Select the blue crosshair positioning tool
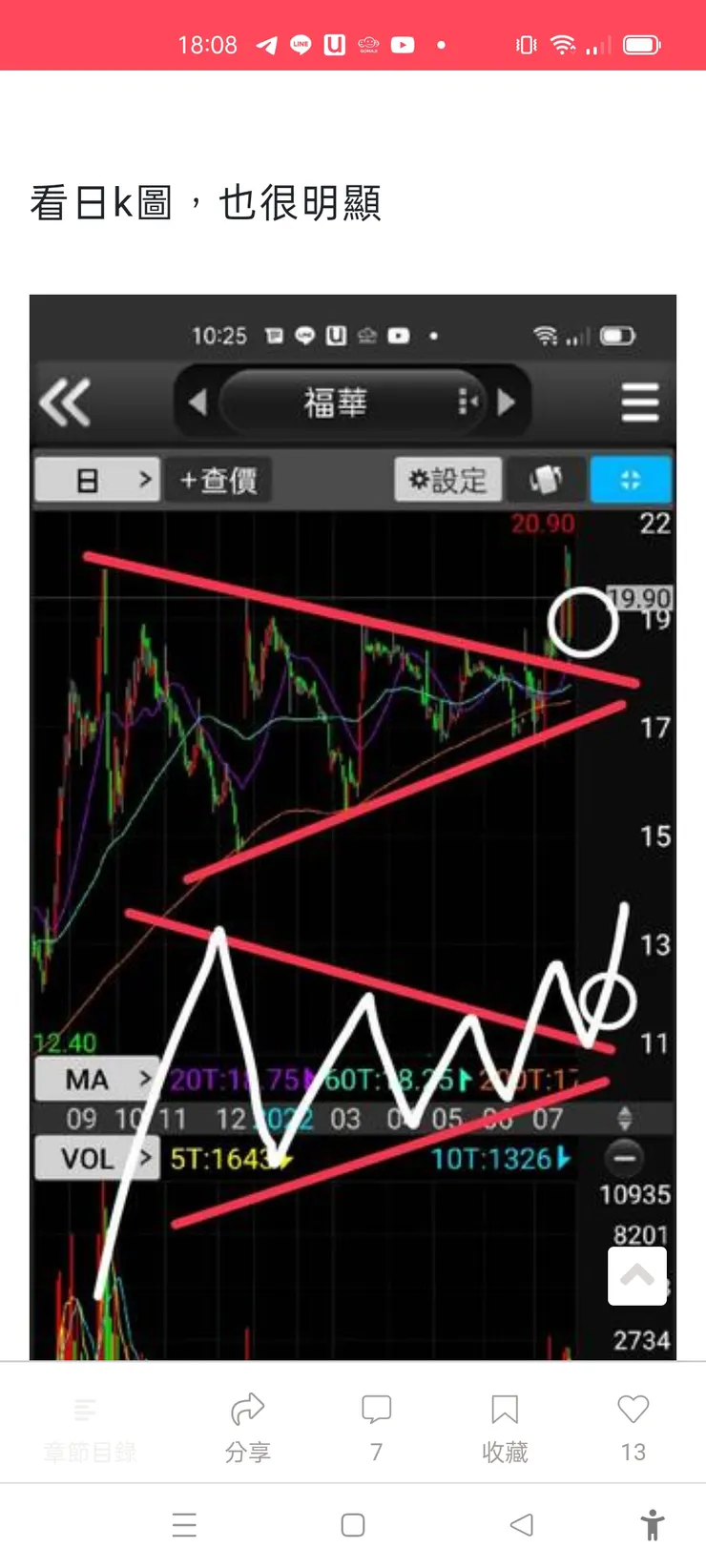Viewport: 706px width, 1568px height. (x=631, y=480)
